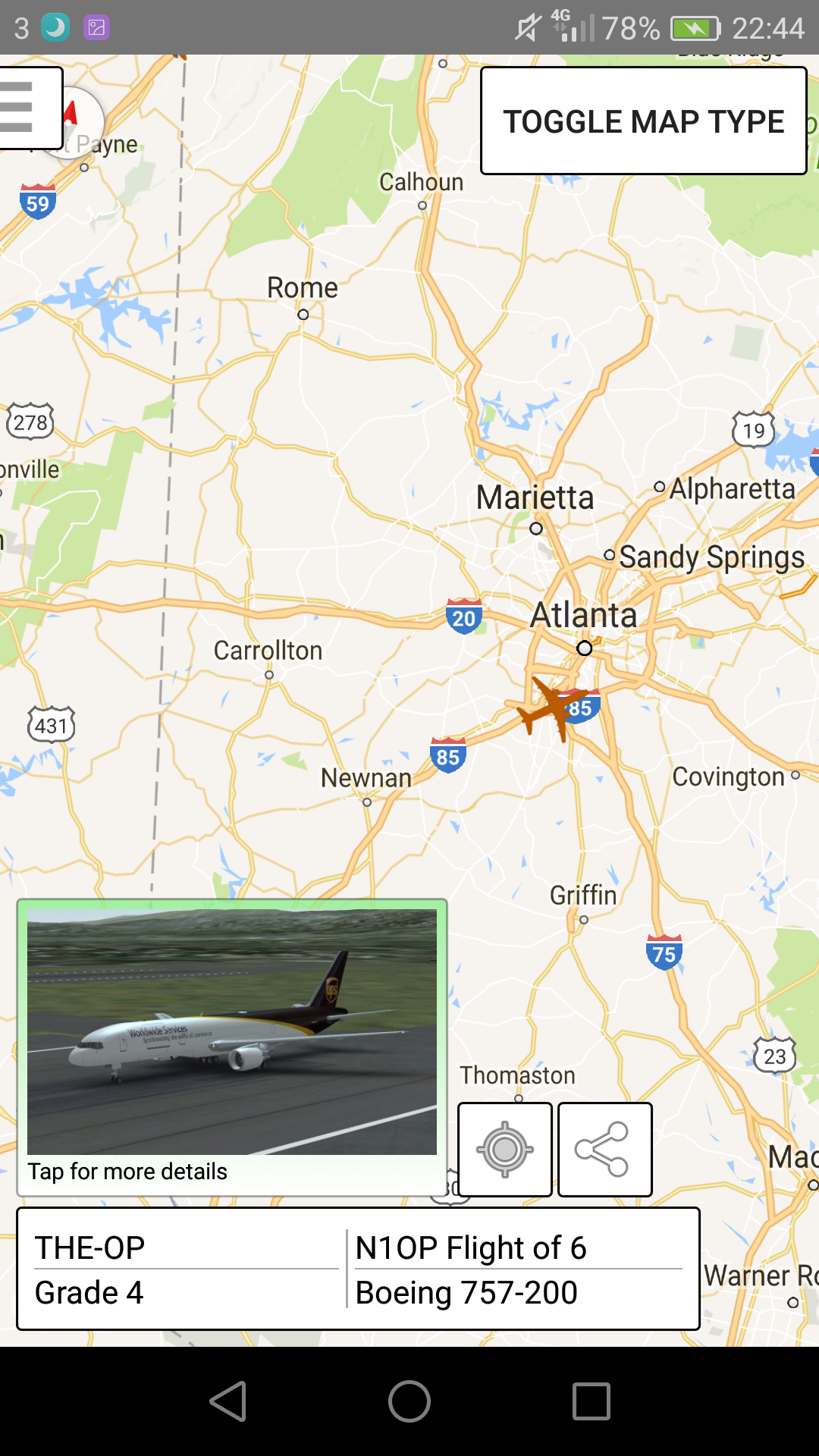This screenshot has width=819, height=1456.
Task: Return to the home screen
Action: click(409, 1401)
